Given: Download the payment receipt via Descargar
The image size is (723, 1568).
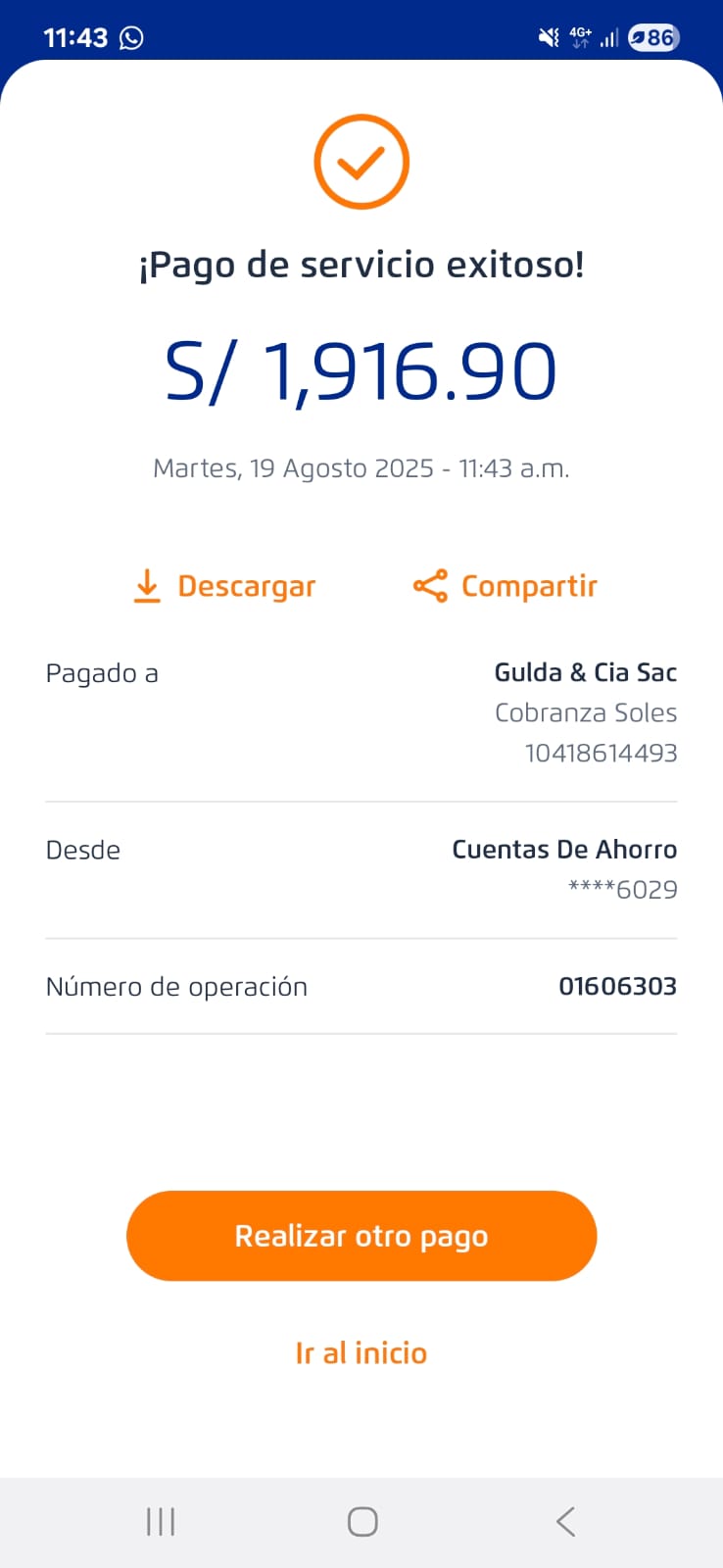Looking at the screenshot, I should click(x=224, y=586).
